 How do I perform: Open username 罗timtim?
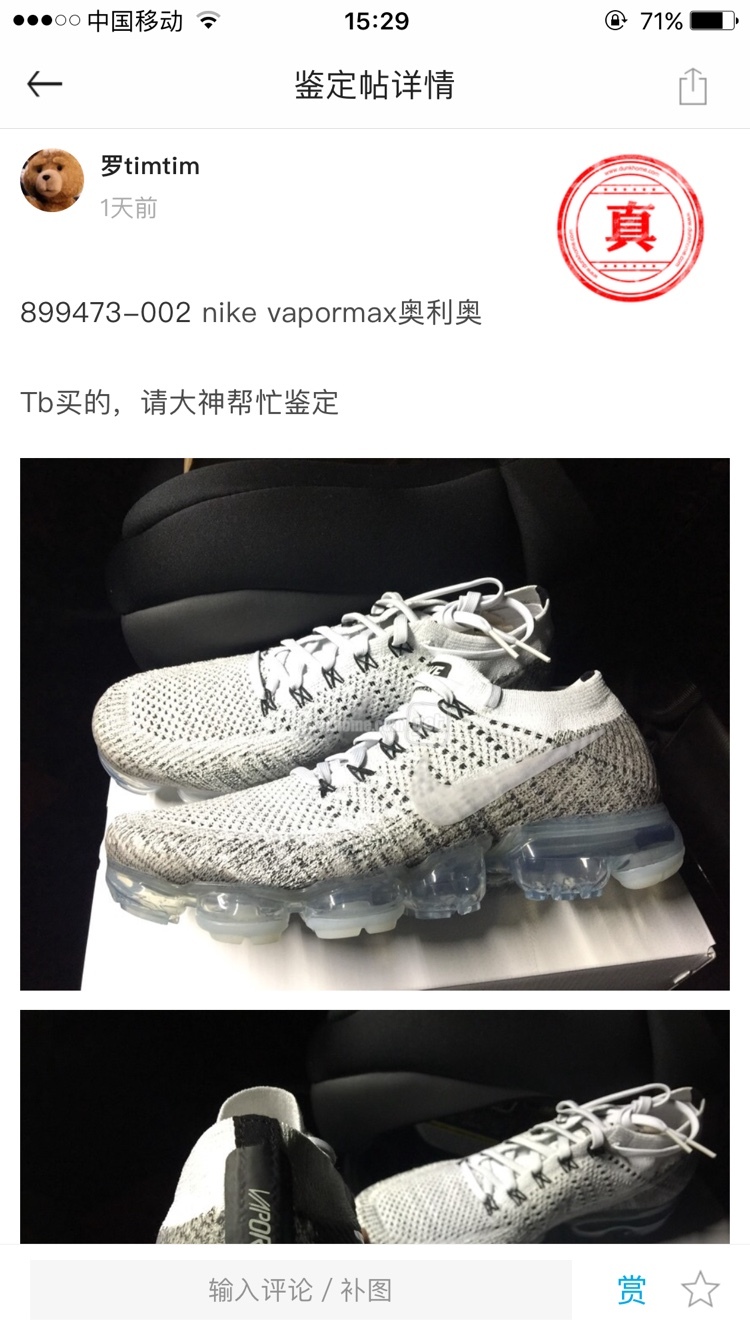(x=150, y=166)
